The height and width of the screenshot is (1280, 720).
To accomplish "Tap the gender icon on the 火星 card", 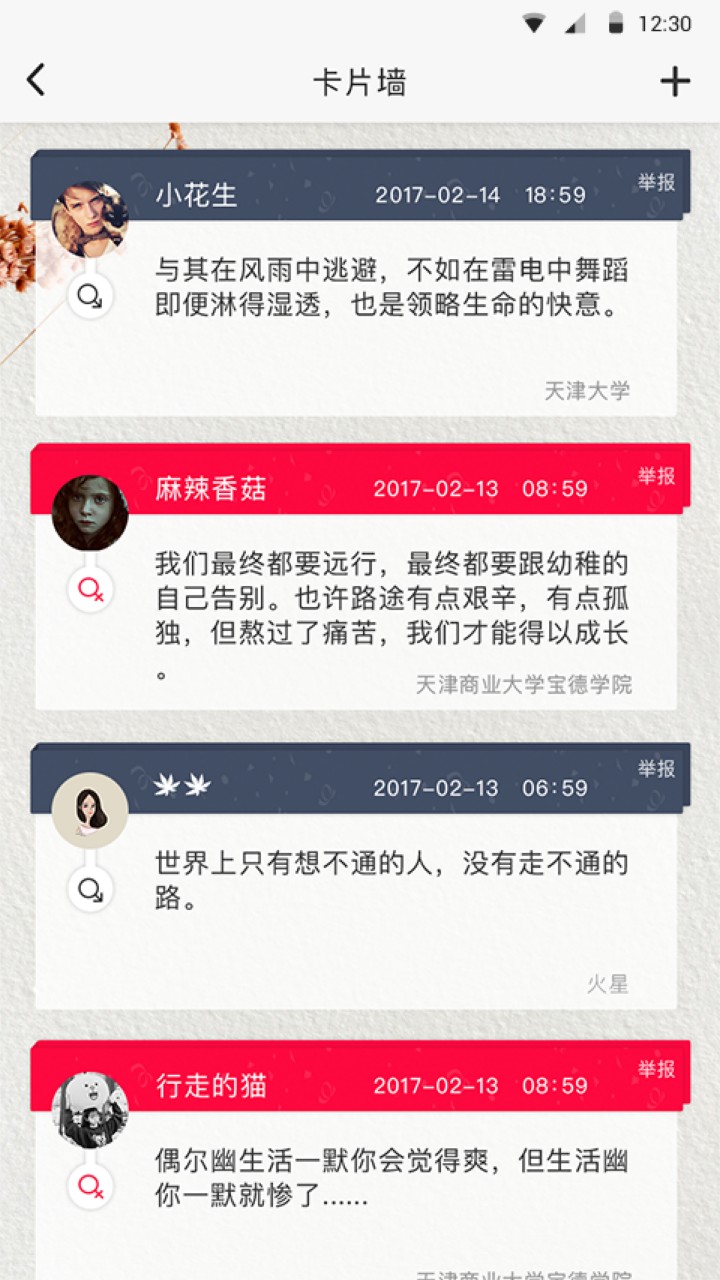I will (90, 888).
